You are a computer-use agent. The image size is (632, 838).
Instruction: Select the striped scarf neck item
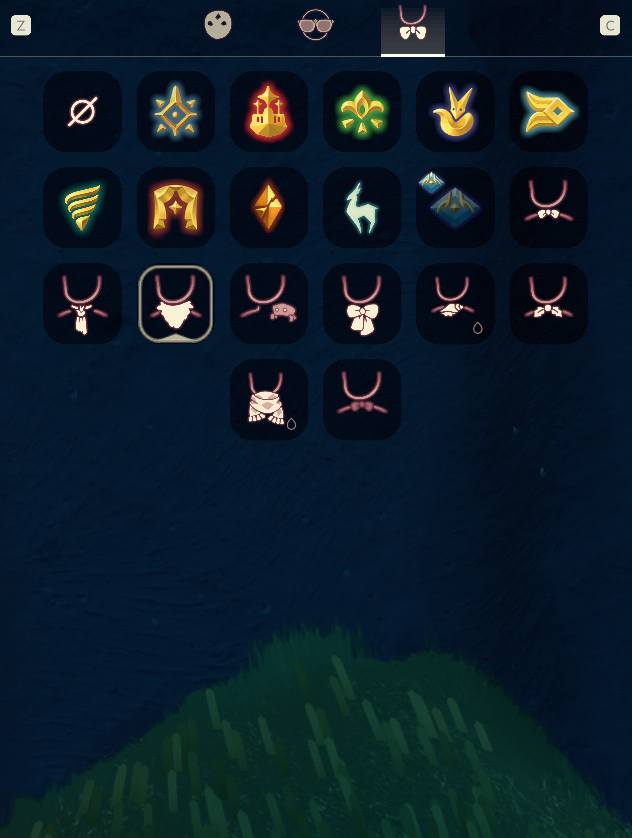(x=268, y=400)
